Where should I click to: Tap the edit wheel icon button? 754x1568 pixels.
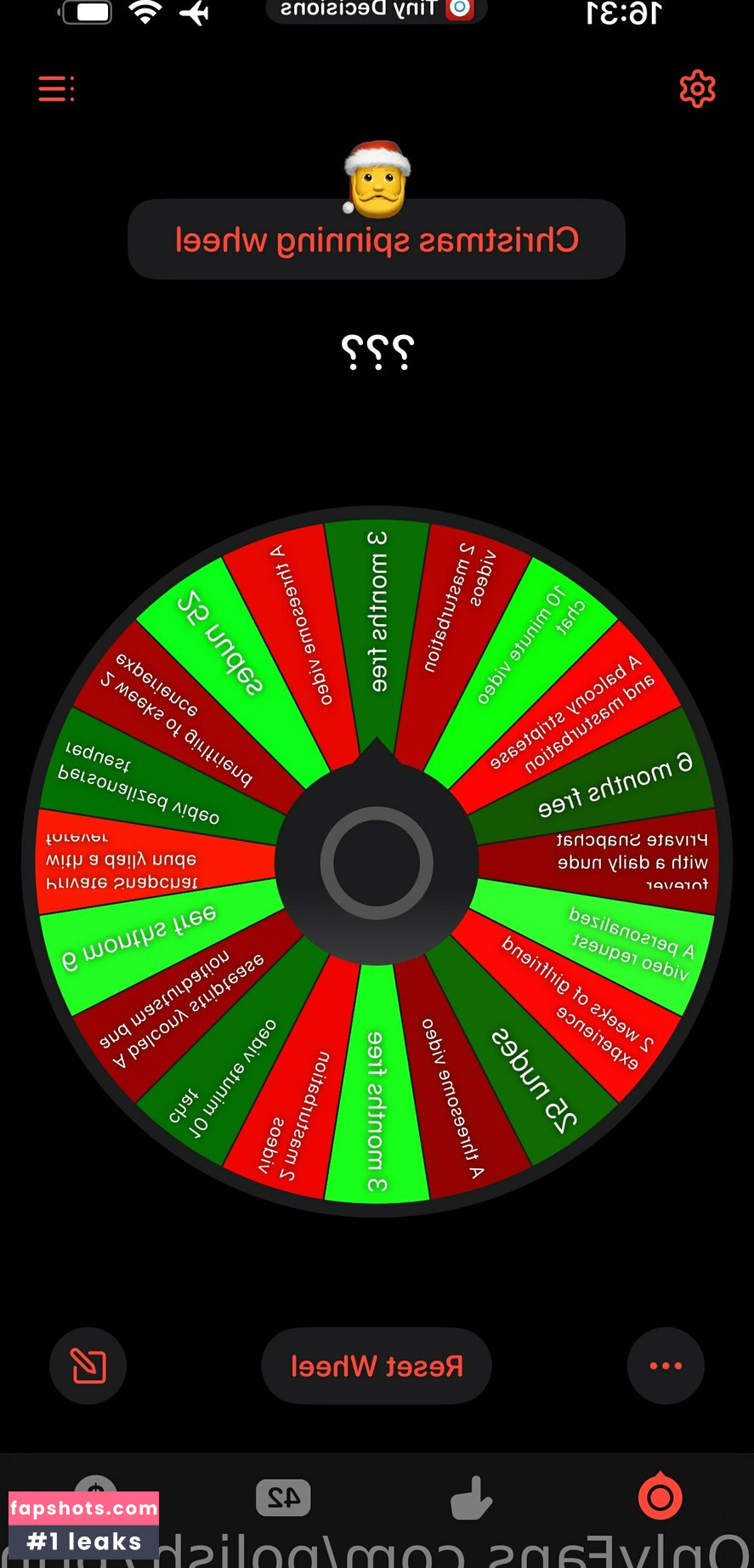pos(88,1366)
